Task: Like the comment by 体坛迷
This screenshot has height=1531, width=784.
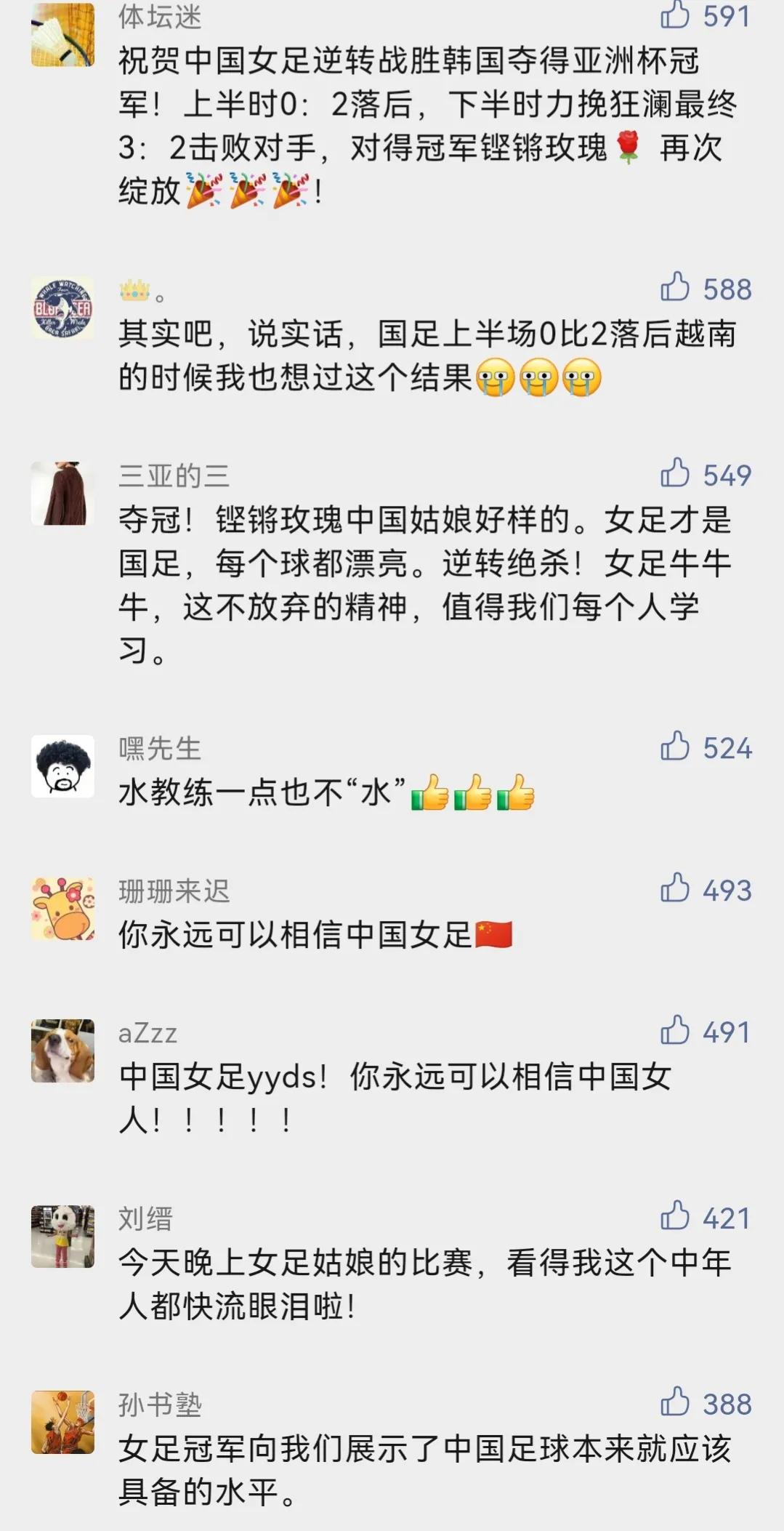Action: [675, 15]
